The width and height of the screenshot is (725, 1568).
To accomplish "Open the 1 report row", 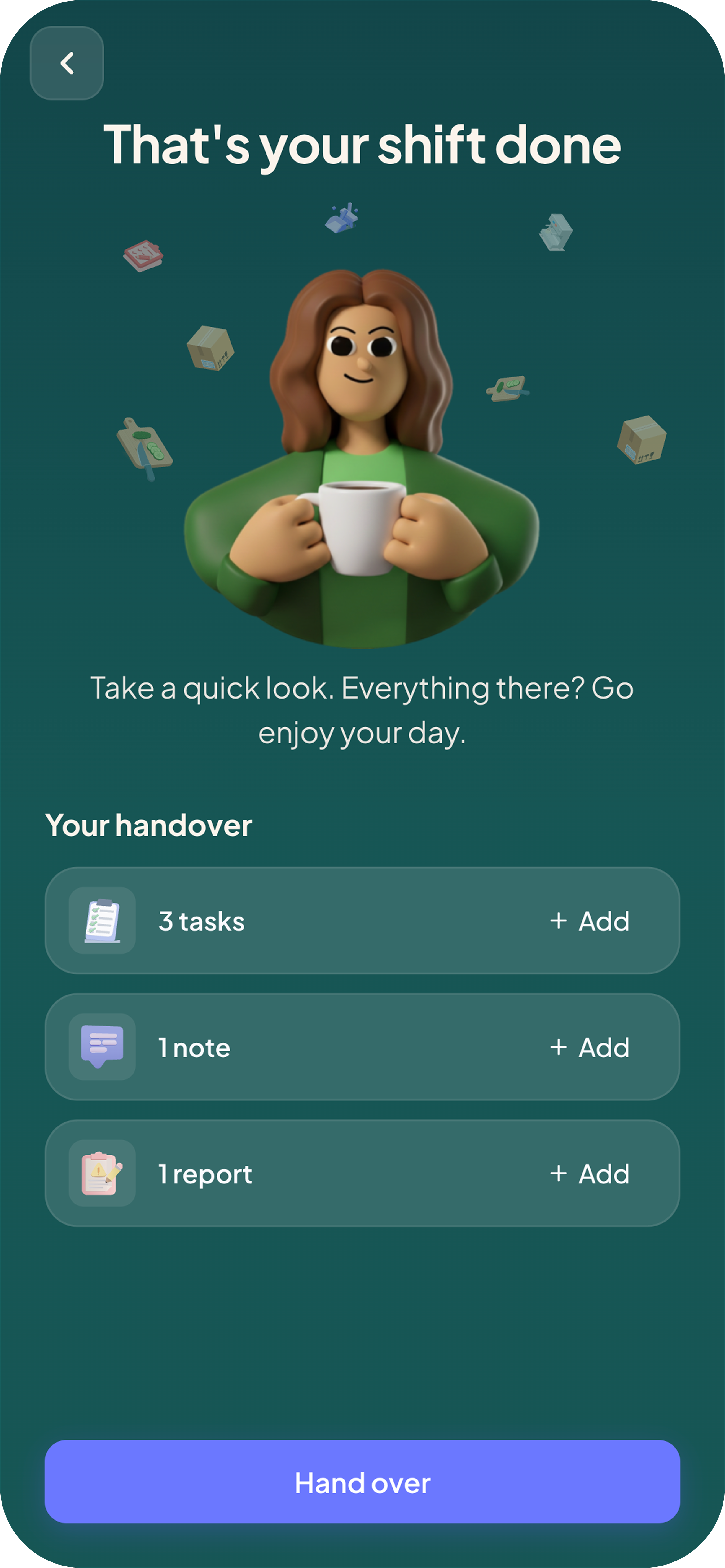I will pos(362,1174).
